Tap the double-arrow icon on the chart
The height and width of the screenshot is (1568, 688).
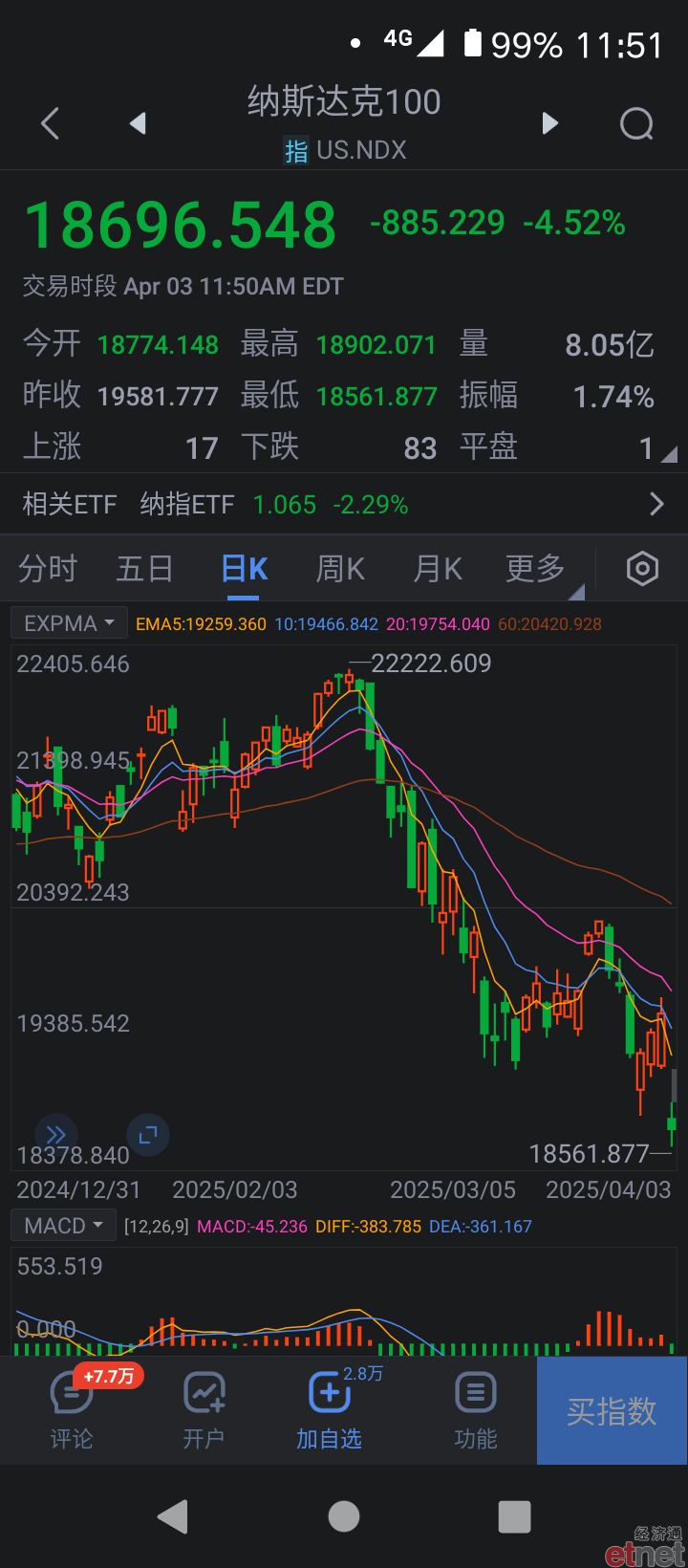coord(55,1135)
